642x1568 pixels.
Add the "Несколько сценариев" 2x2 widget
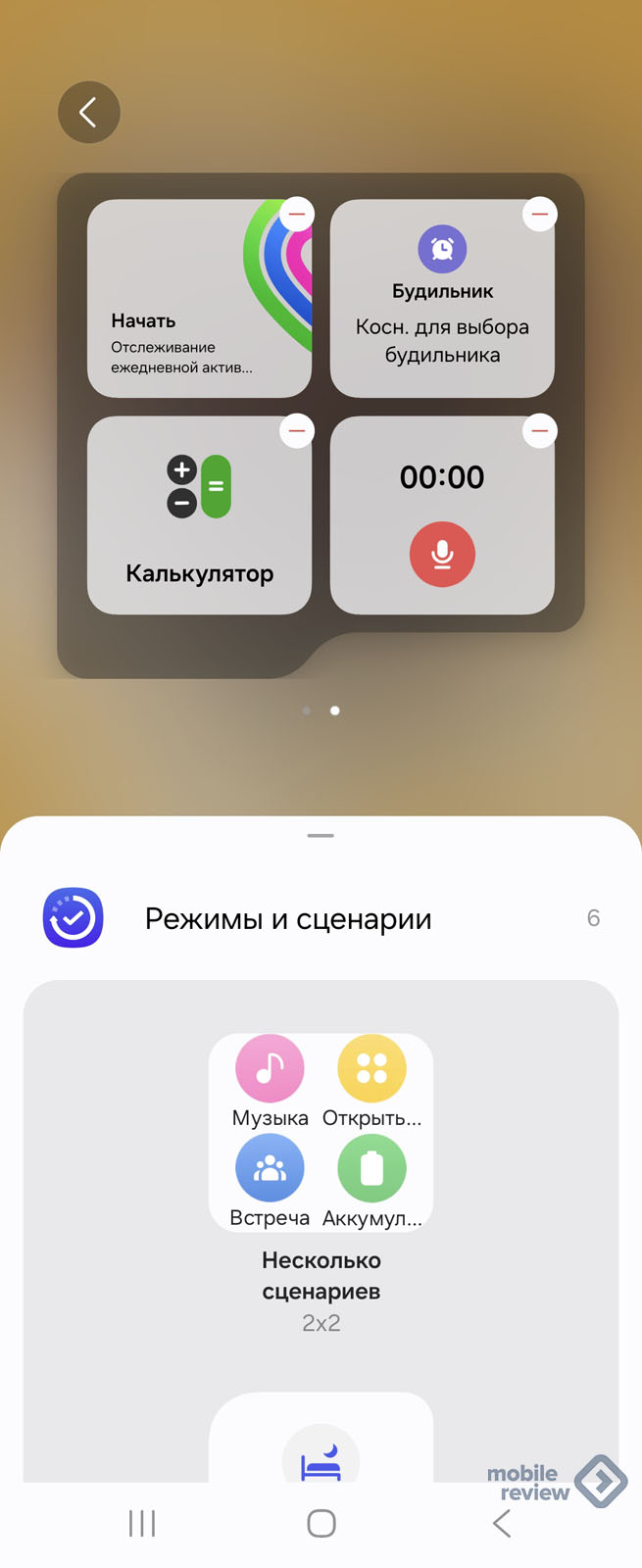tap(321, 1132)
